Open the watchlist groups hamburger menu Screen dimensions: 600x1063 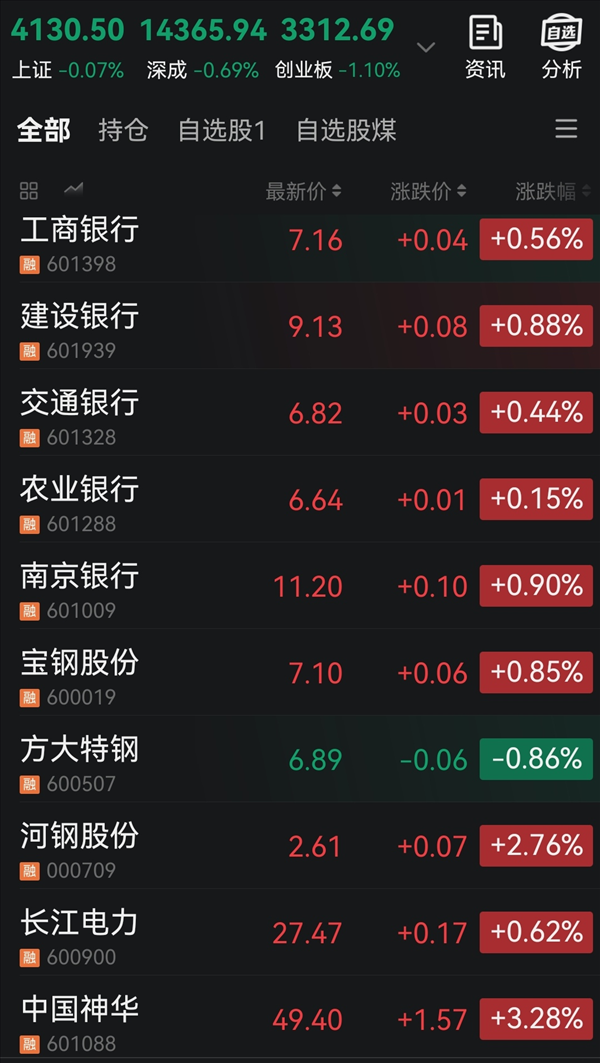coord(566,129)
